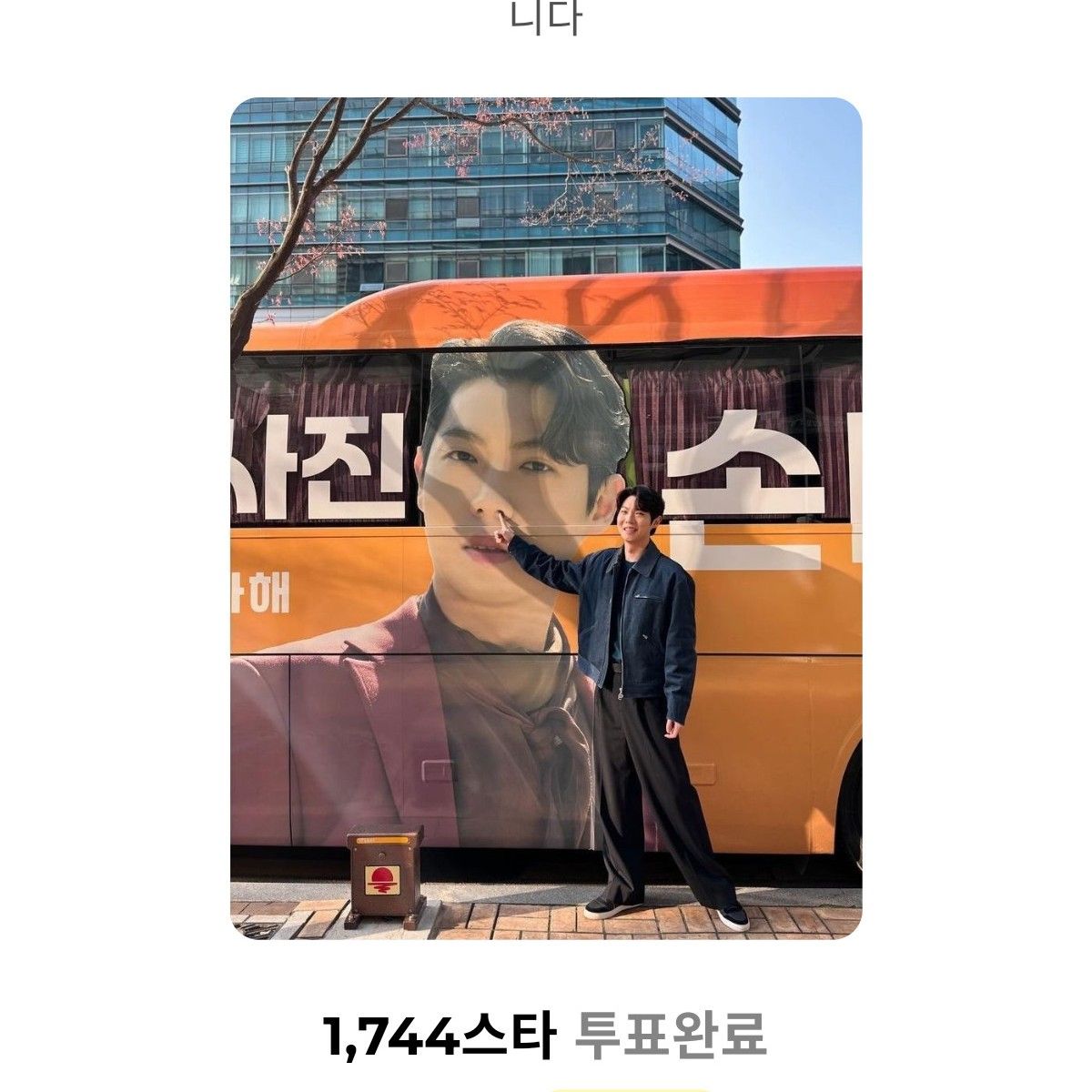Open the photo of the man by the orange bus
1092x1092 pixels.
coord(546,518)
